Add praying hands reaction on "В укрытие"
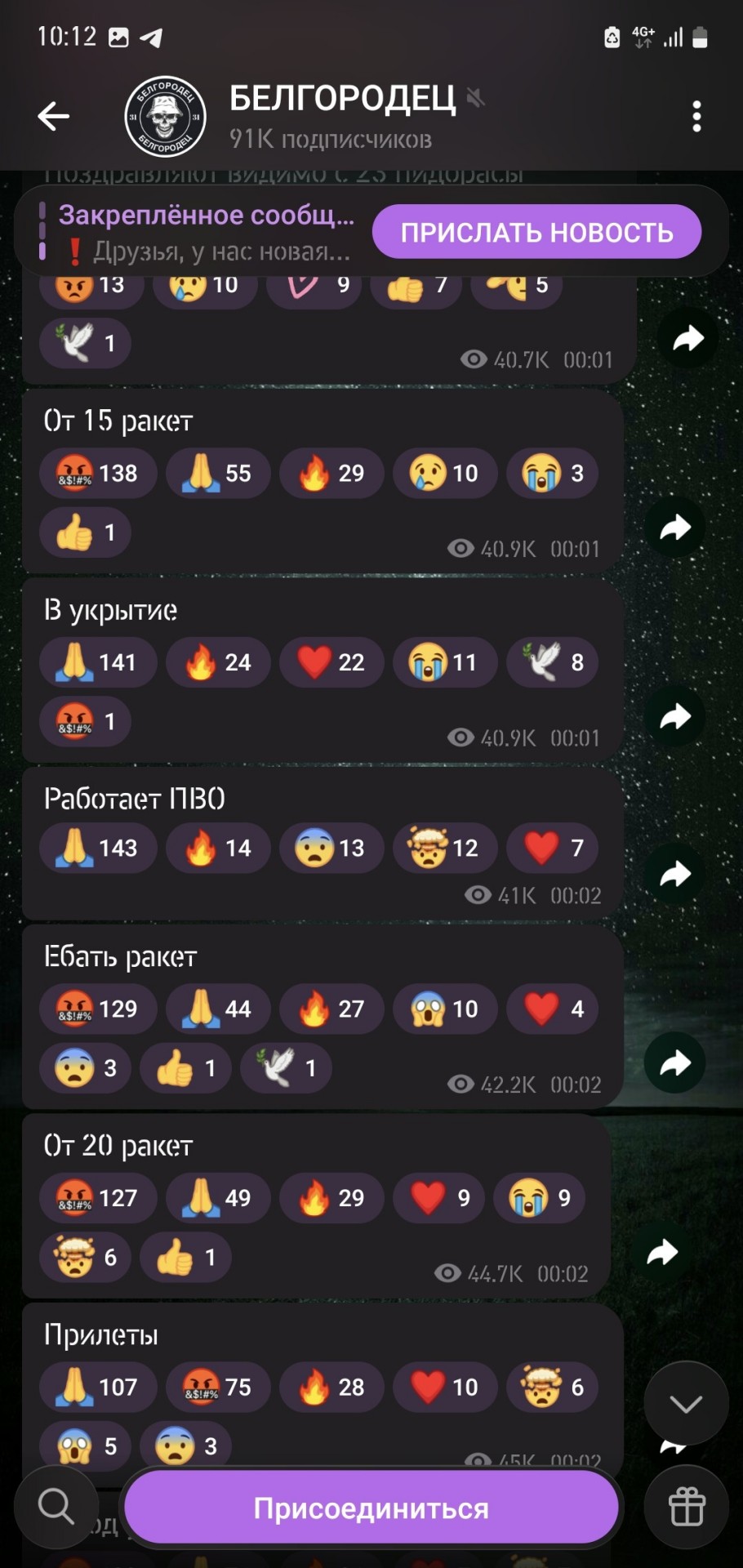Viewport: 743px width, 1568px height. click(97, 662)
